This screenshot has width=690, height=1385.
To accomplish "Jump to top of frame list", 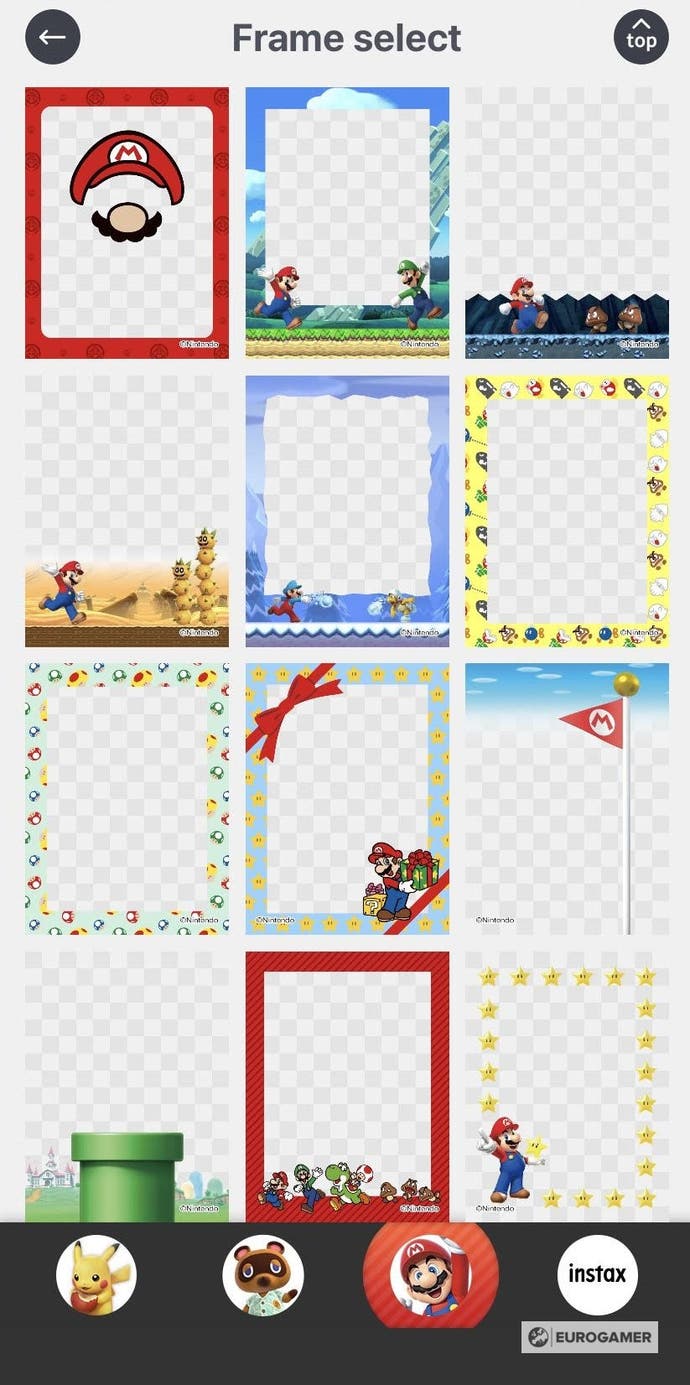I will tap(641, 38).
